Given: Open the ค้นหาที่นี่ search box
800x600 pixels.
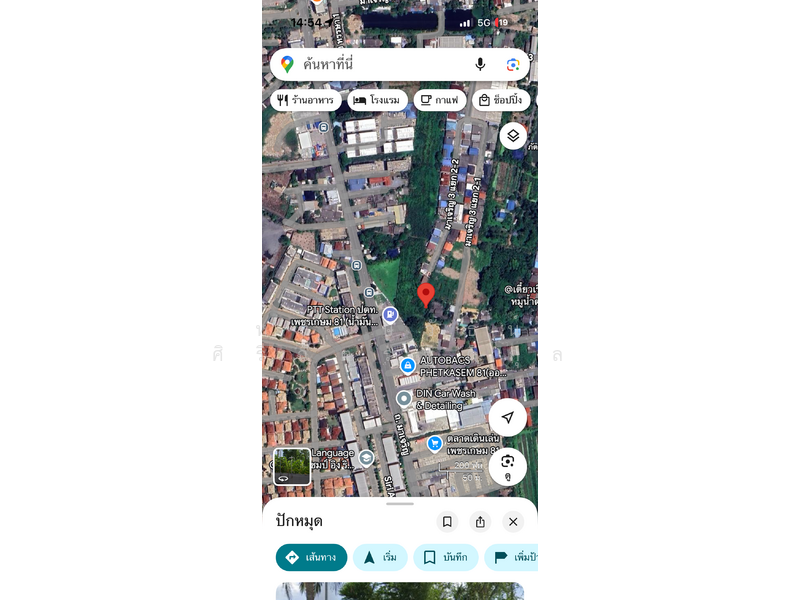Looking at the screenshot, I should pyautogui.click(x=380, y=64).
